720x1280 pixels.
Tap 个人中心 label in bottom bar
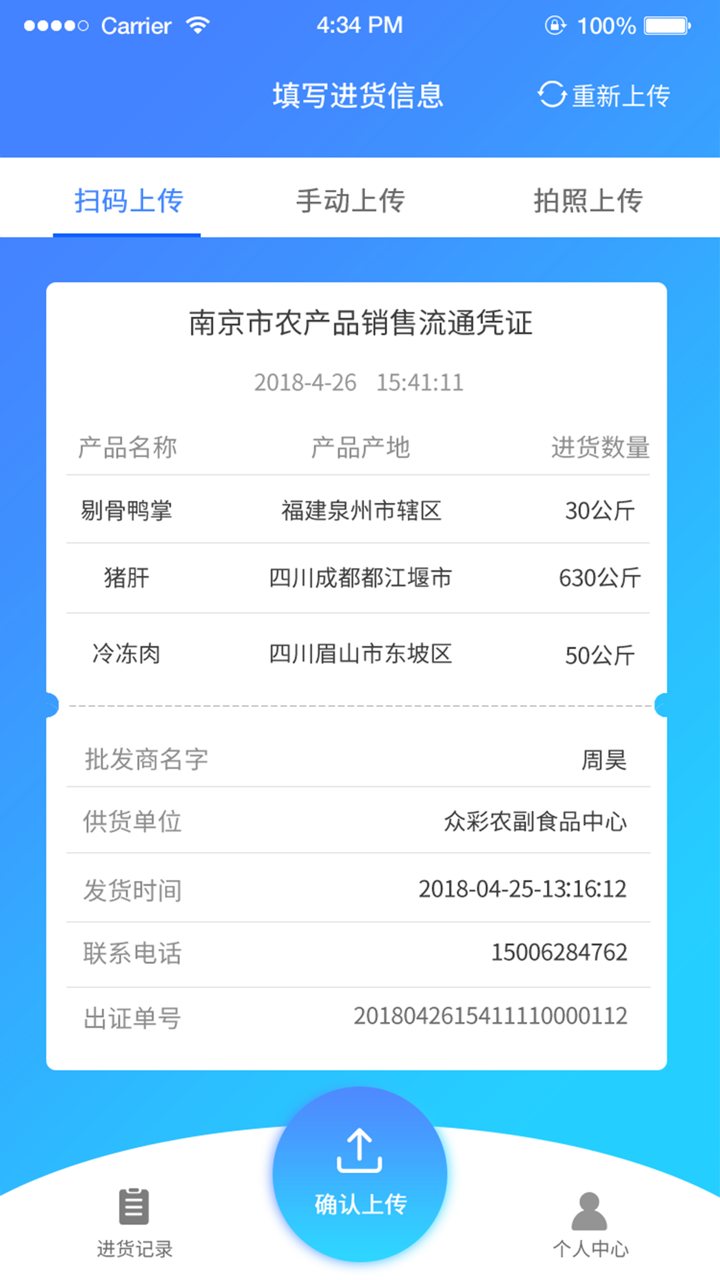[x=592, y=1249]
